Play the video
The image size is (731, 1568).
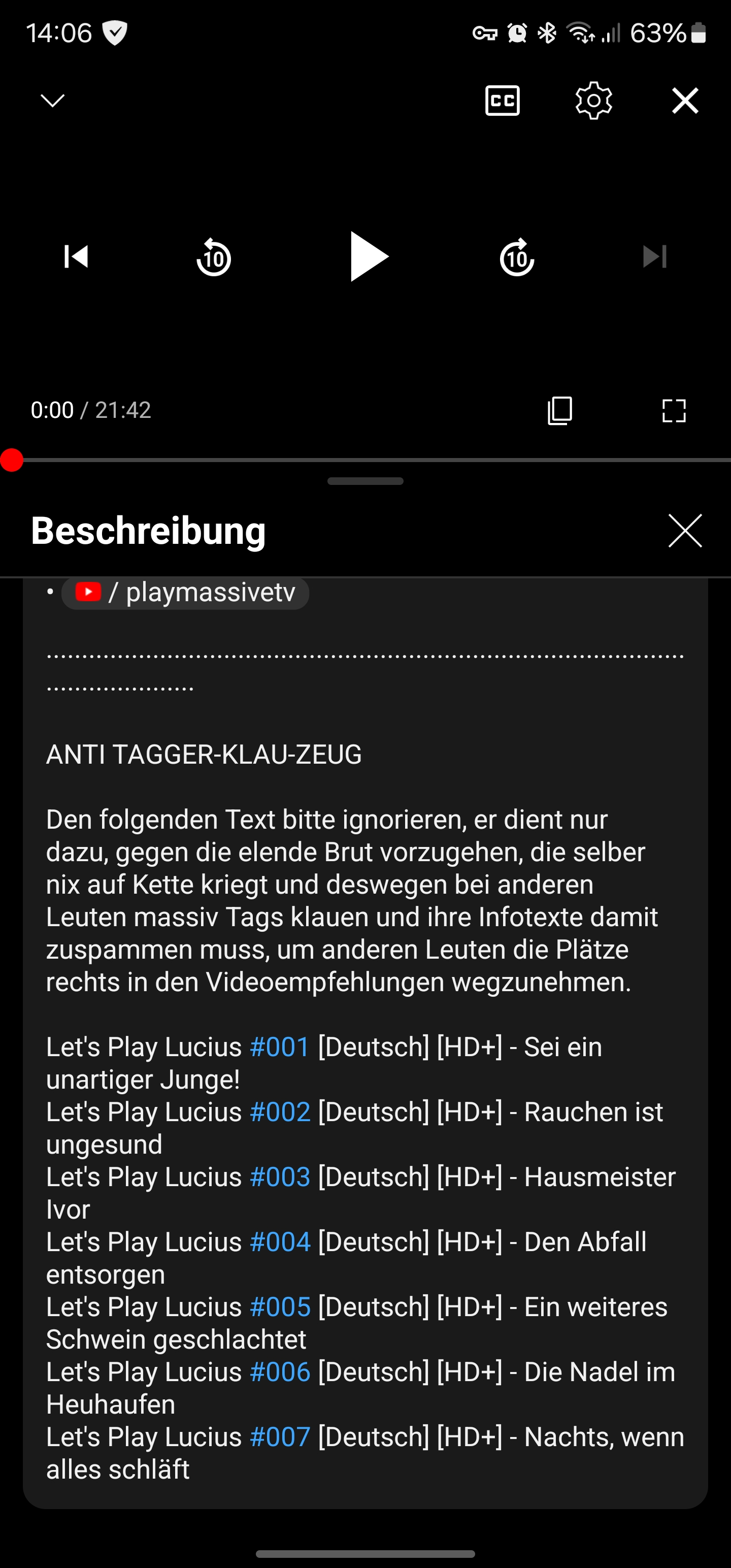[368, 256]
